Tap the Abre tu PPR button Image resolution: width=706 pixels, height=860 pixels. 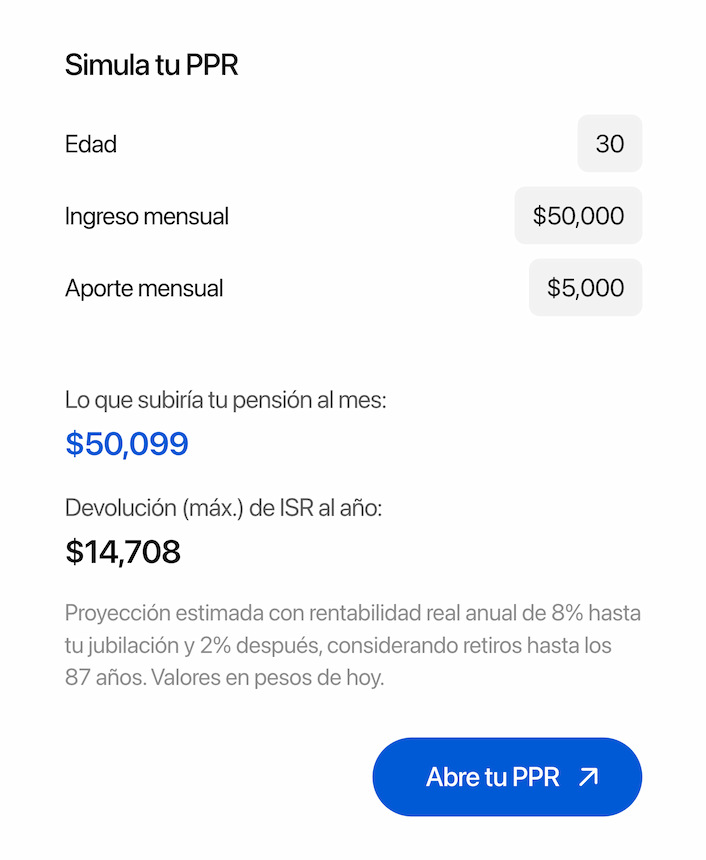(507, 777)
